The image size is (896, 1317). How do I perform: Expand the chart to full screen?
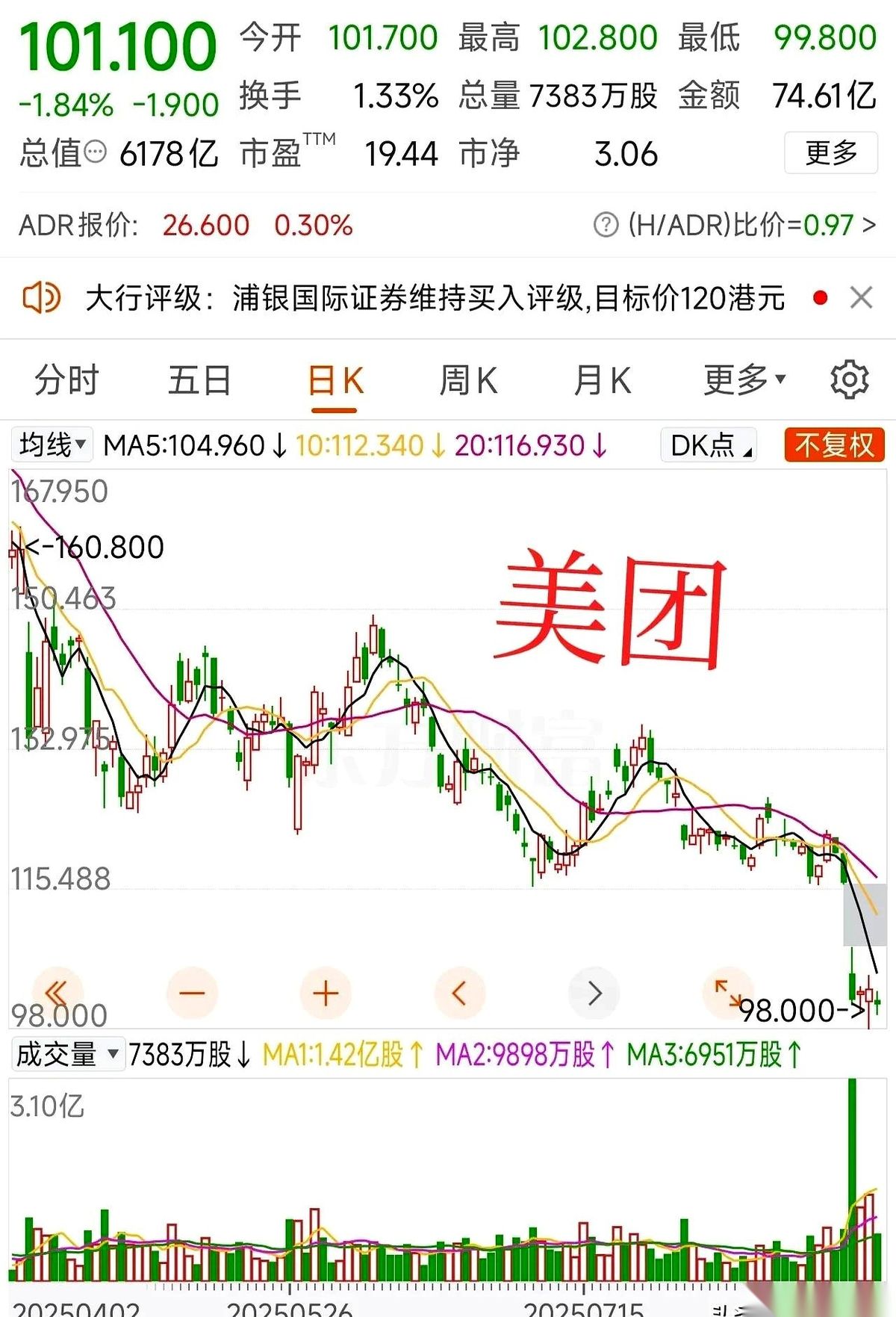pos(727,992)
